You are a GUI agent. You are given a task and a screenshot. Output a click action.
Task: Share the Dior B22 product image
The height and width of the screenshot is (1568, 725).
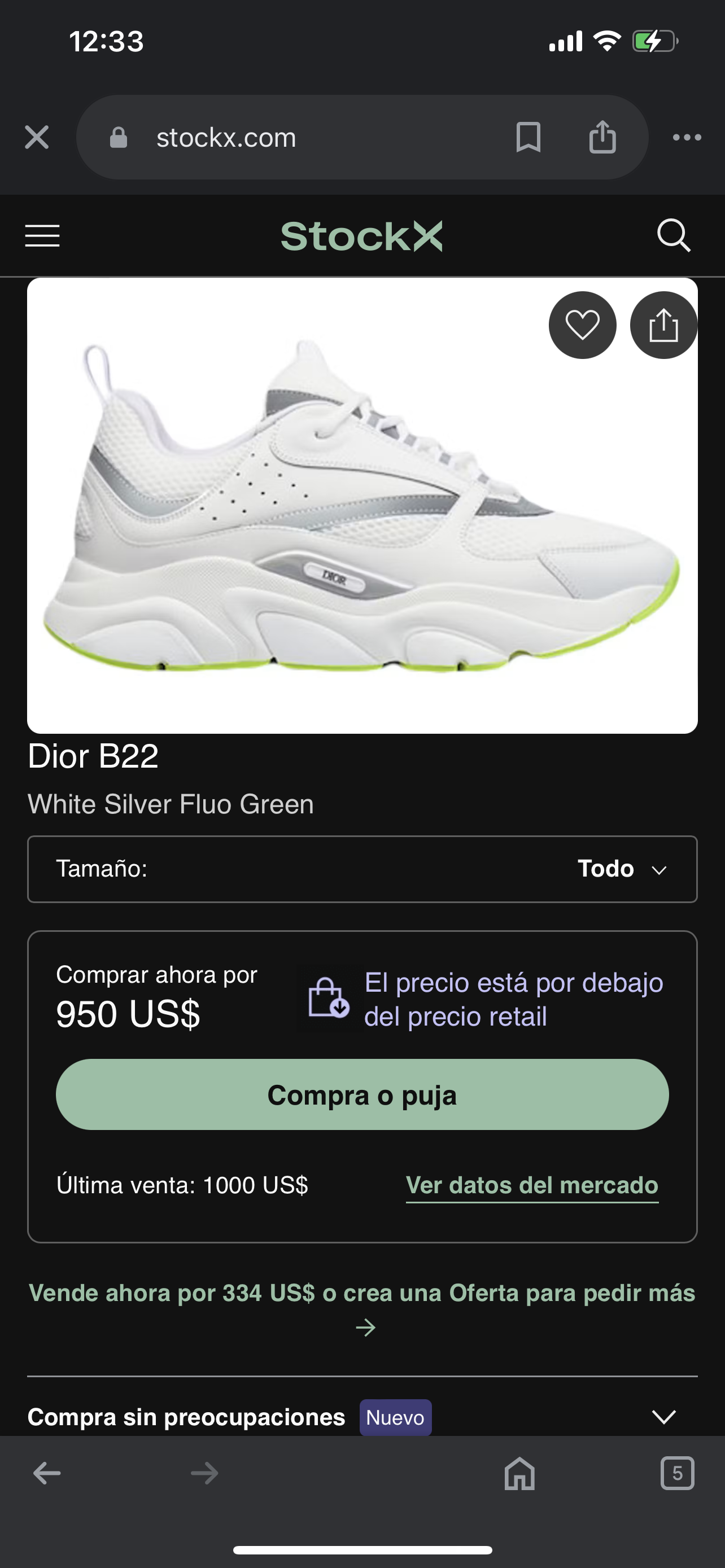click(663, 325)
